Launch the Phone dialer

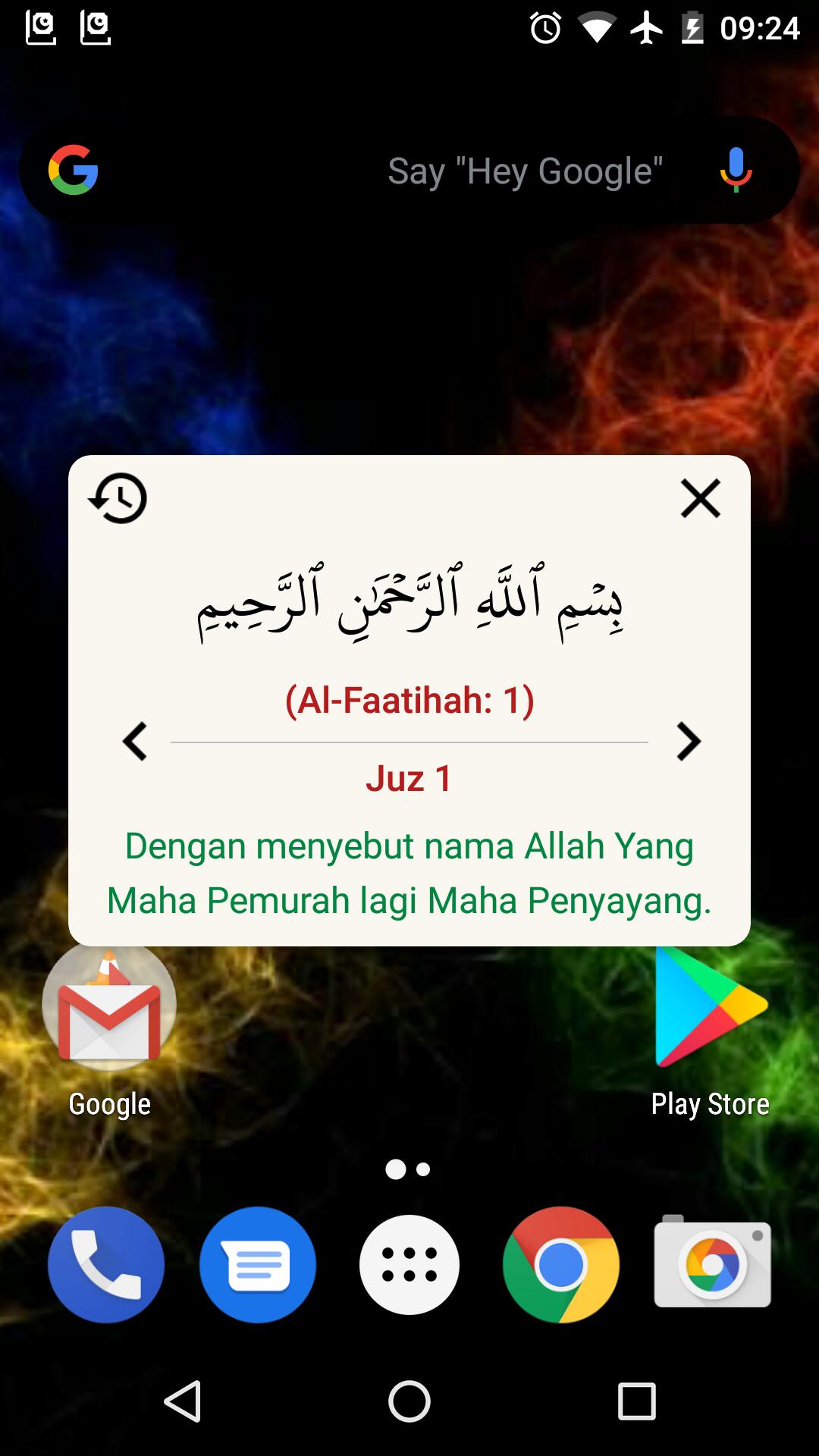(106, 1264)
